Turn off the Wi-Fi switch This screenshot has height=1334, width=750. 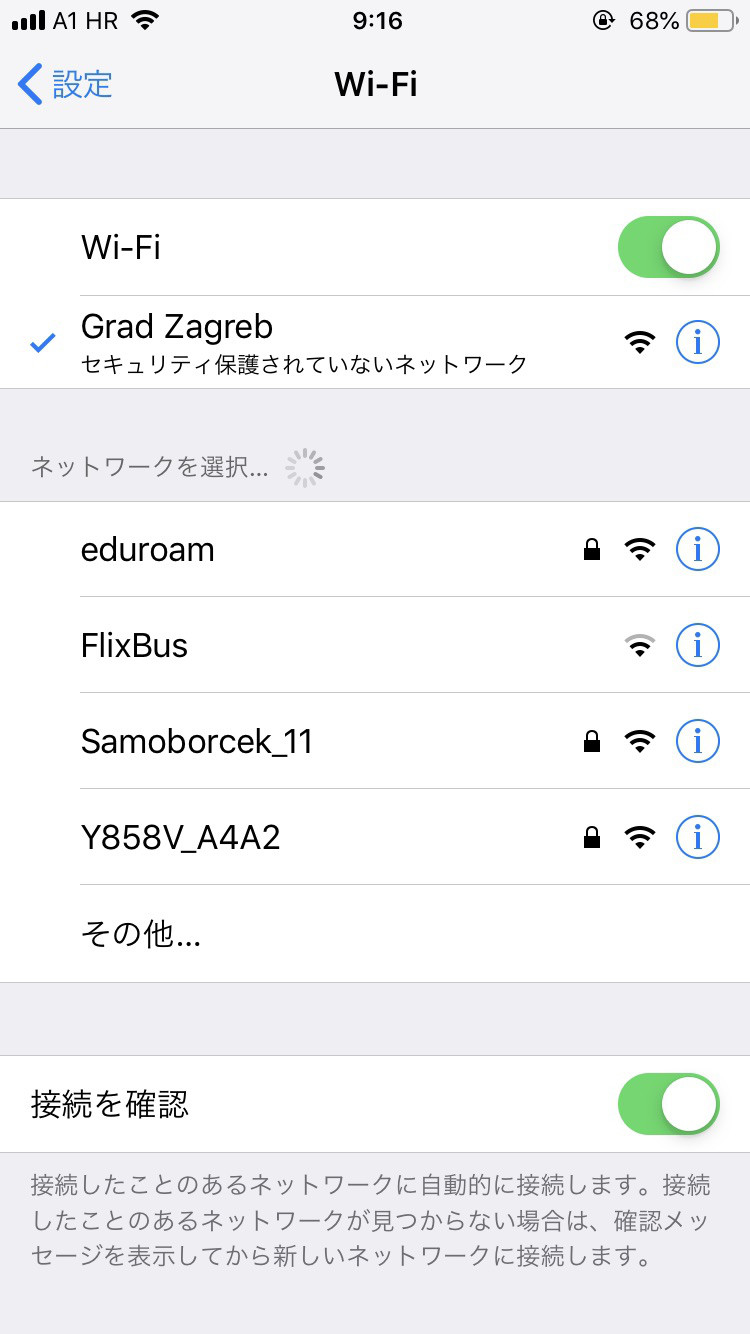point(668,247)
